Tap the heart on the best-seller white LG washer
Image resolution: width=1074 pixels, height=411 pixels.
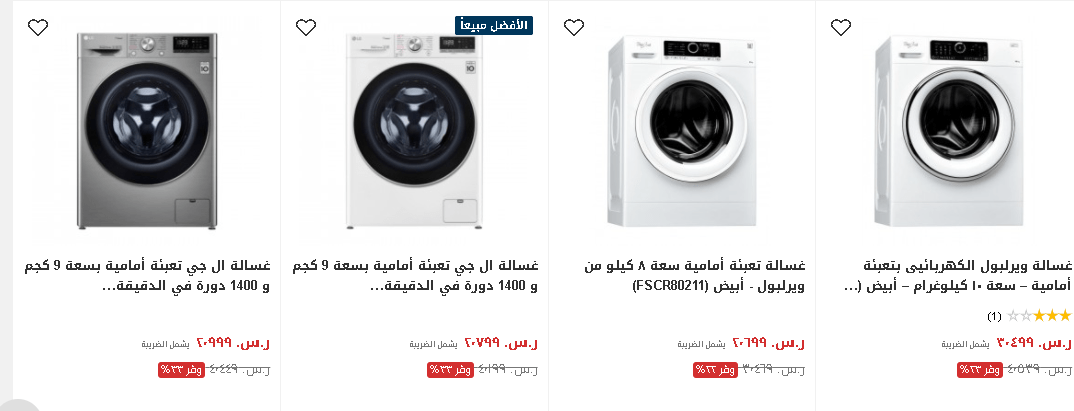click(306, 27)
